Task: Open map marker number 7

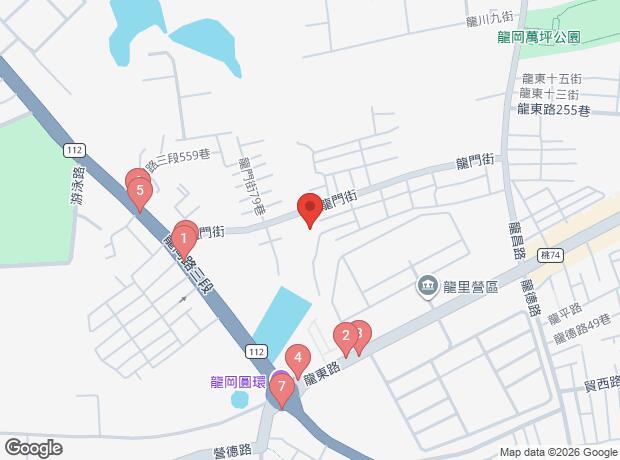Action: point(282,386)
